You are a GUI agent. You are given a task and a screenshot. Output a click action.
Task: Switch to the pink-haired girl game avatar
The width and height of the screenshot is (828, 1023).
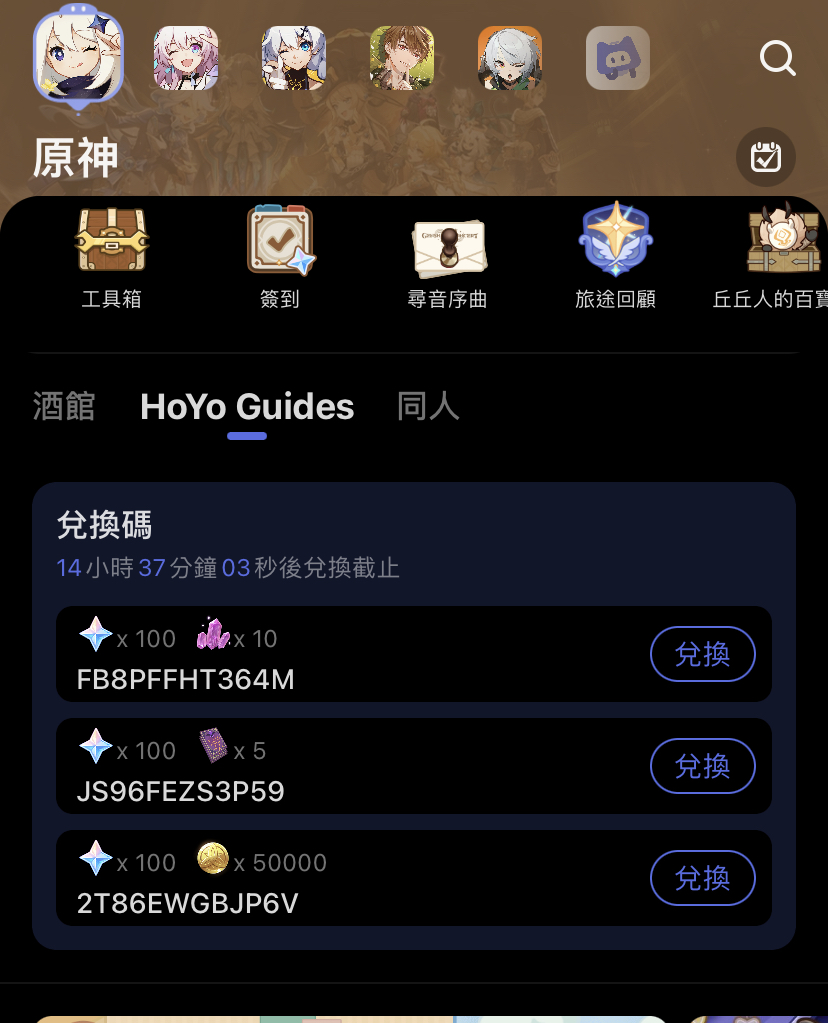coord(186,58)
